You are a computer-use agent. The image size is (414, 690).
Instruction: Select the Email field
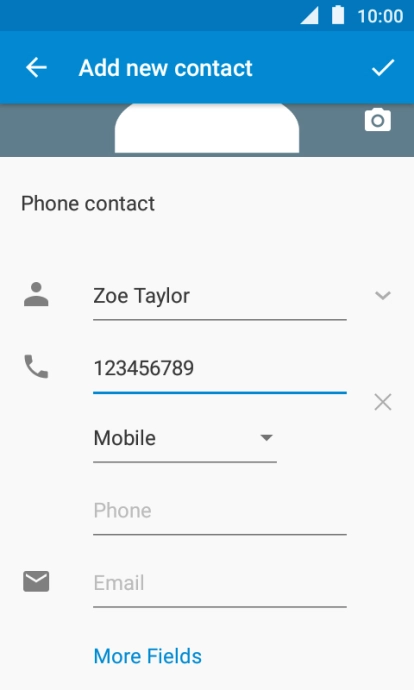tap(220, 584)
